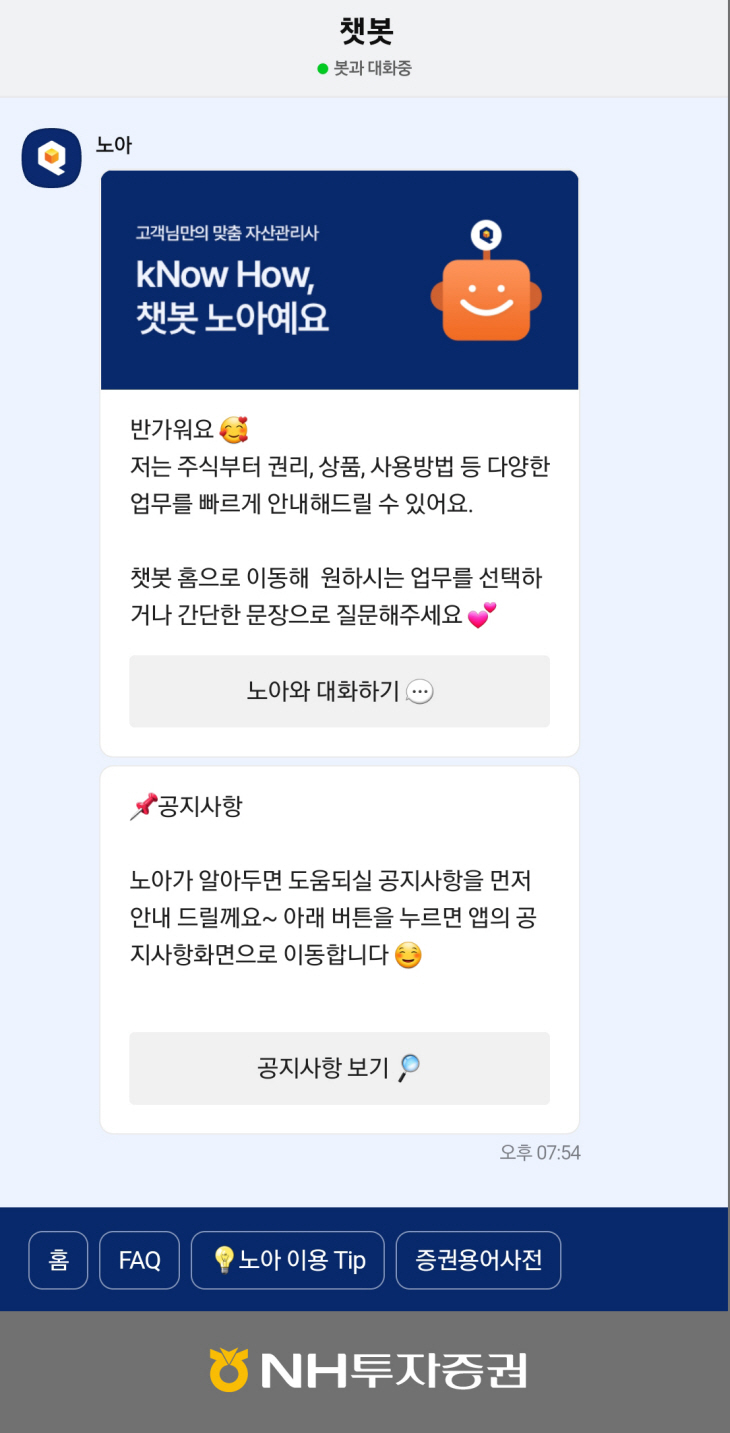Open the 홈 quick menu
Image resolution: width=730 pixels, height=1433 pixels.
coord(57,1260)
